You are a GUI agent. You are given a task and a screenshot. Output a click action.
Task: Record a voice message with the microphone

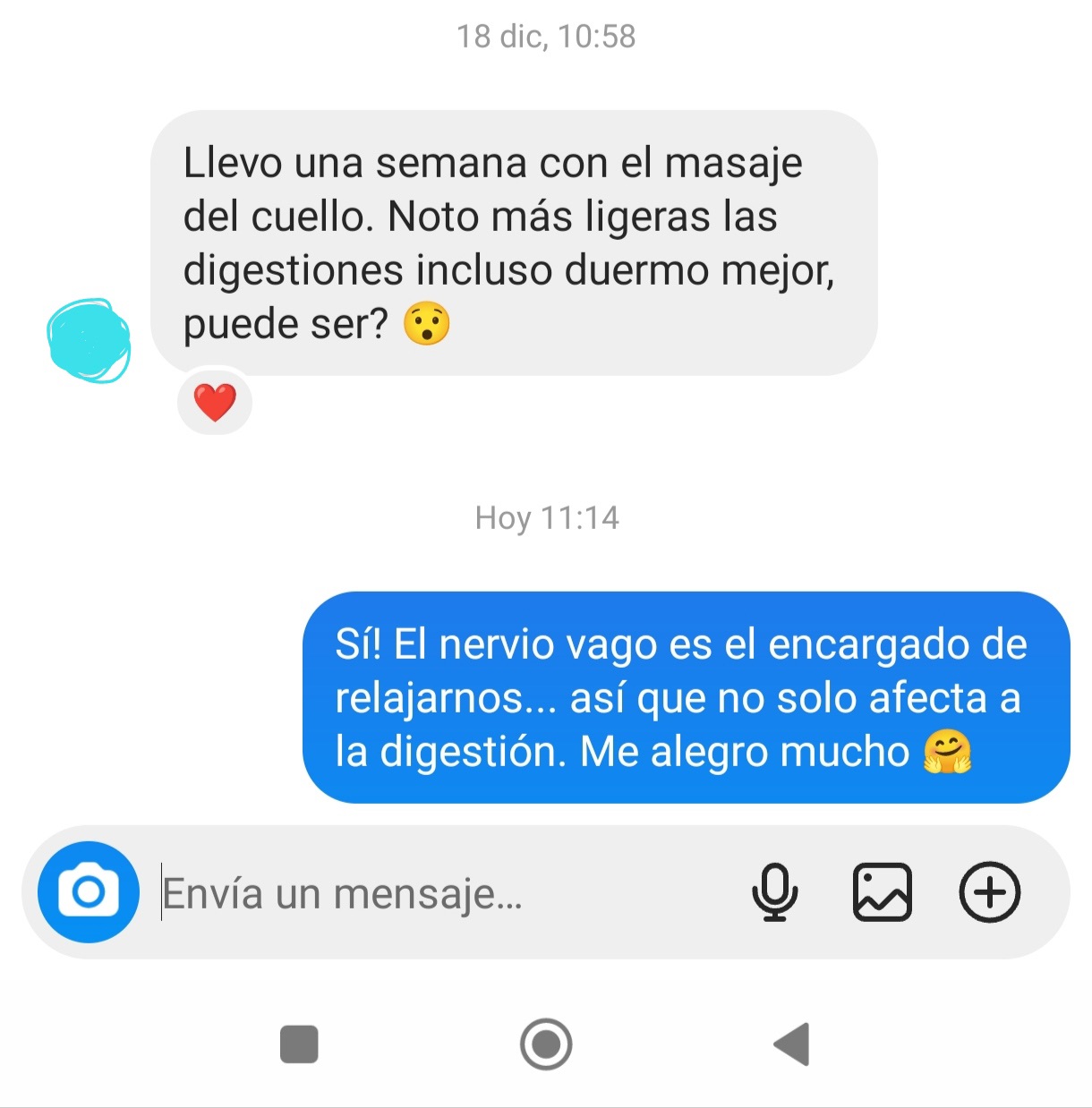pos(774,892)
